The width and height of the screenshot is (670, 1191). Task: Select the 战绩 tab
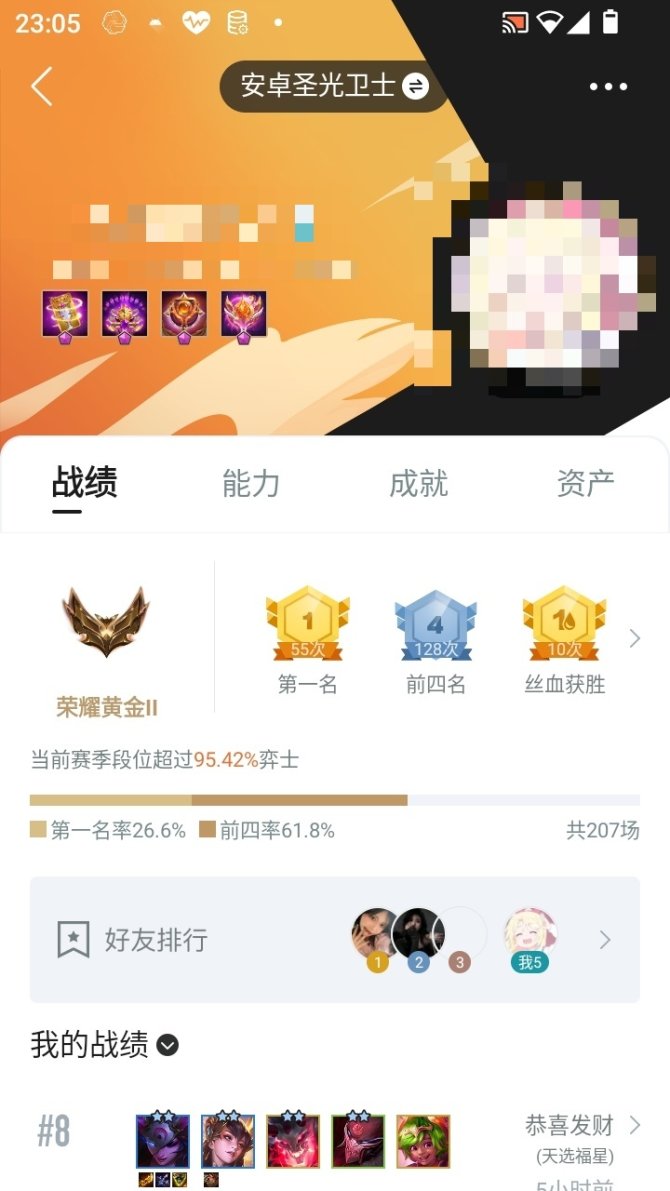click(85, 484)
